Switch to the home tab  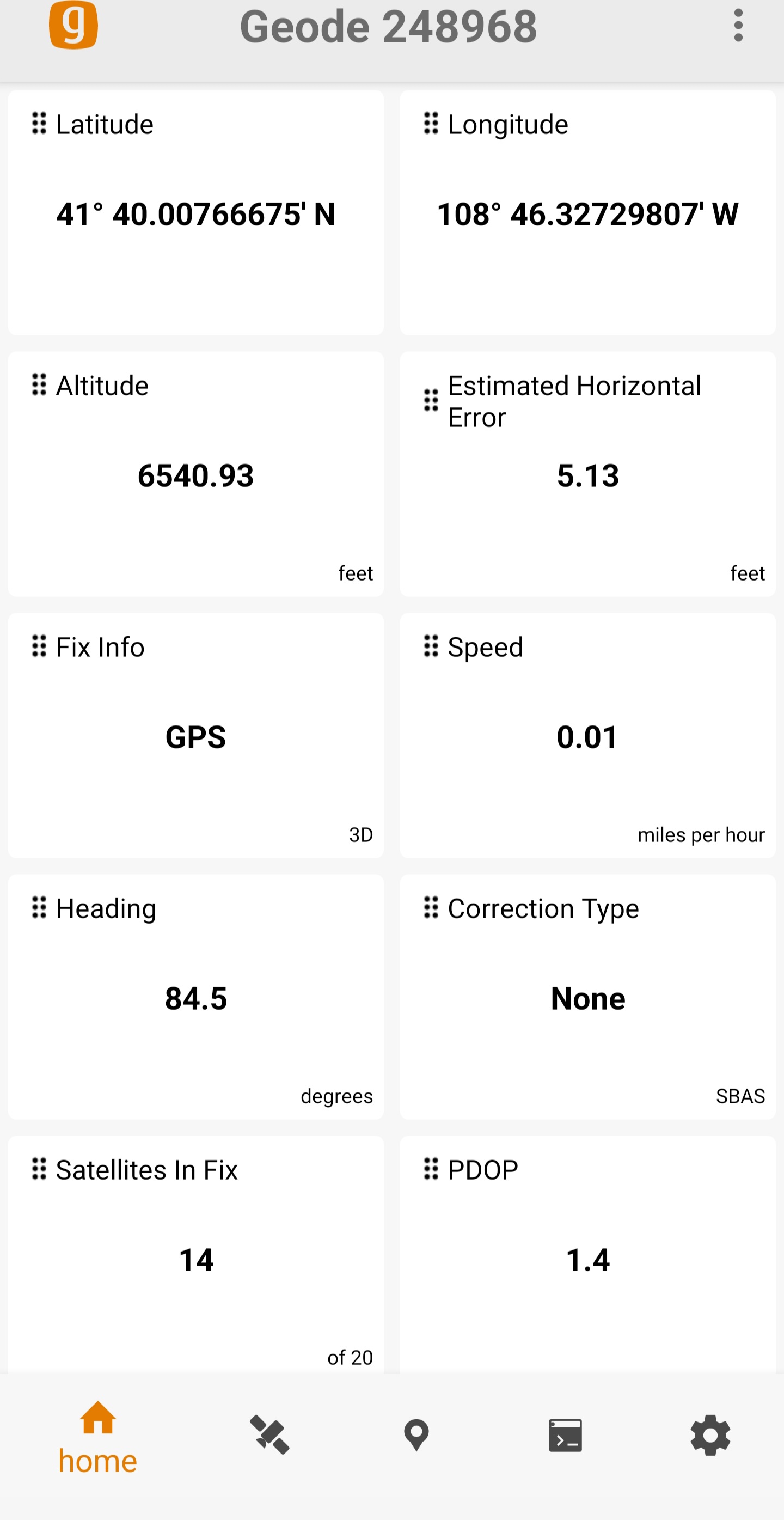coord(98,1437)
